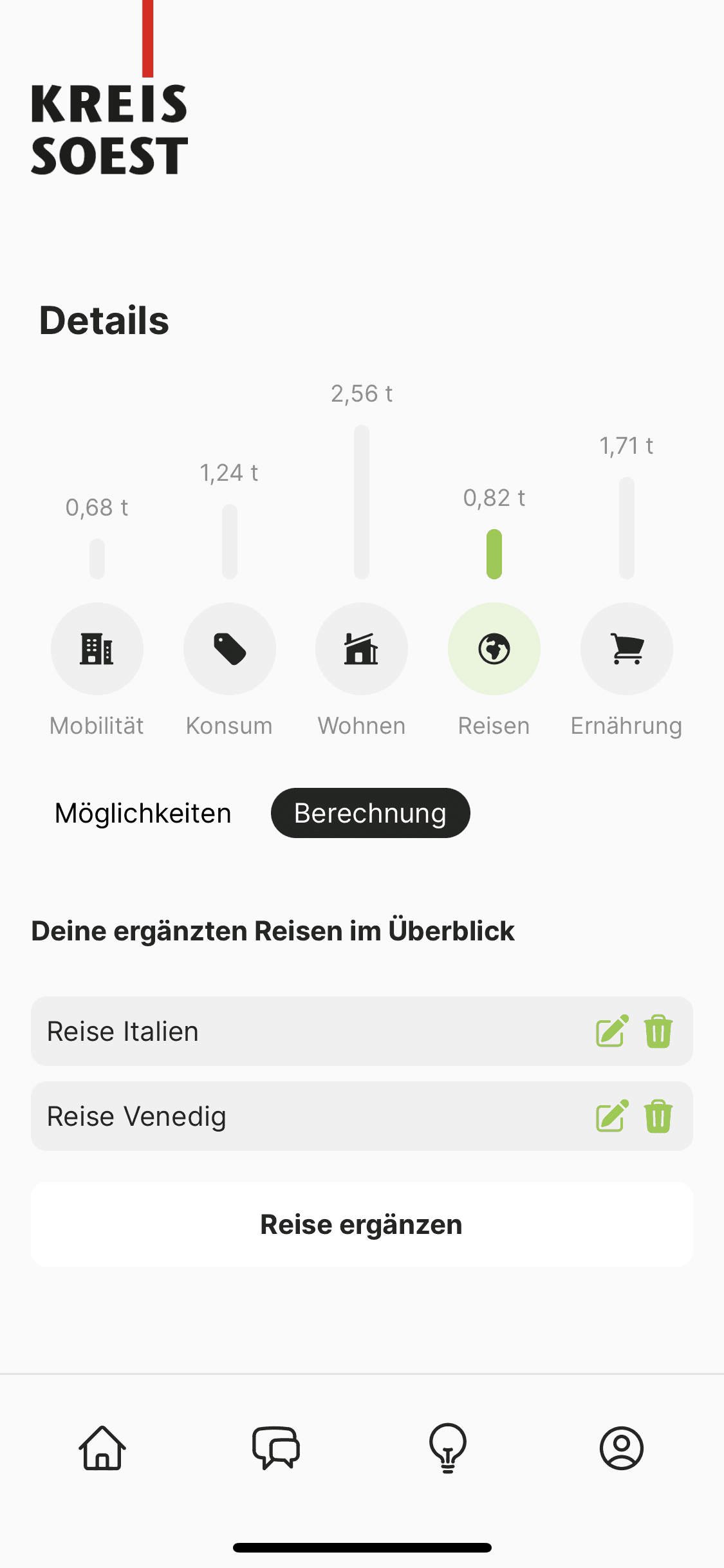Open the chat bubbles tab
Screen dimensions: 724x1568
276,1448
